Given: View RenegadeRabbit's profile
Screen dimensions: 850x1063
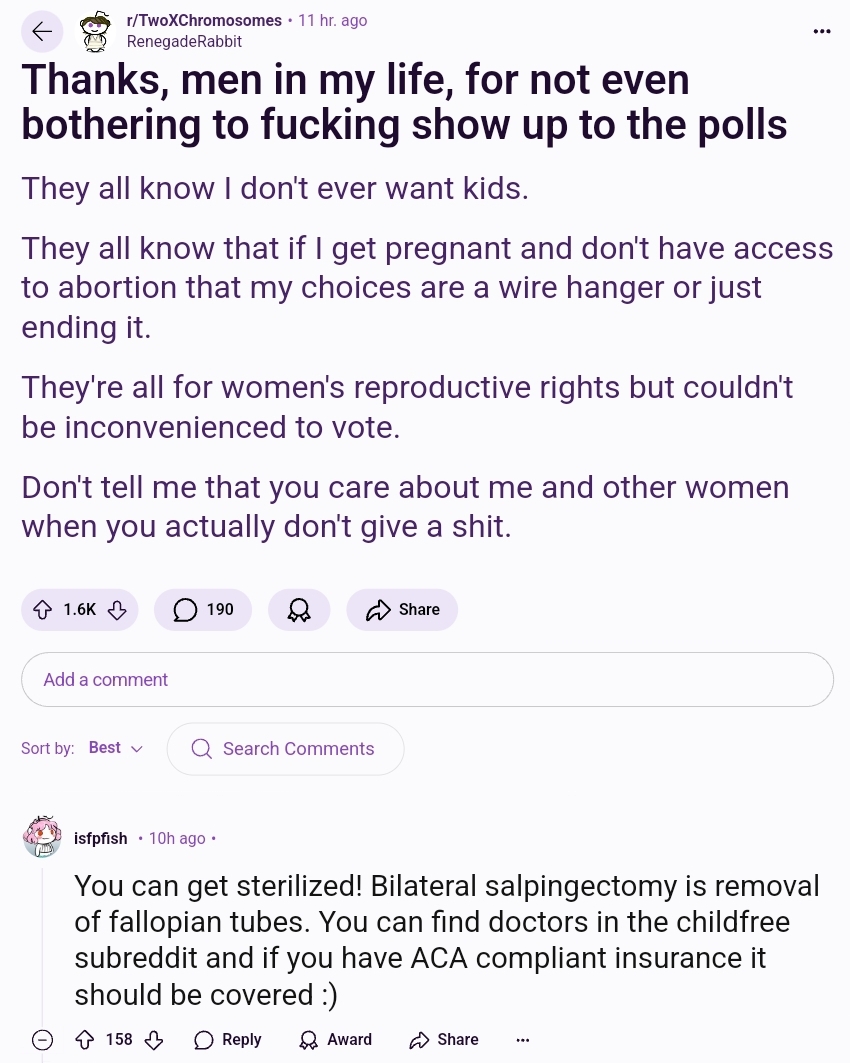Looking at the screenshot, I should (x=184, y=42).
